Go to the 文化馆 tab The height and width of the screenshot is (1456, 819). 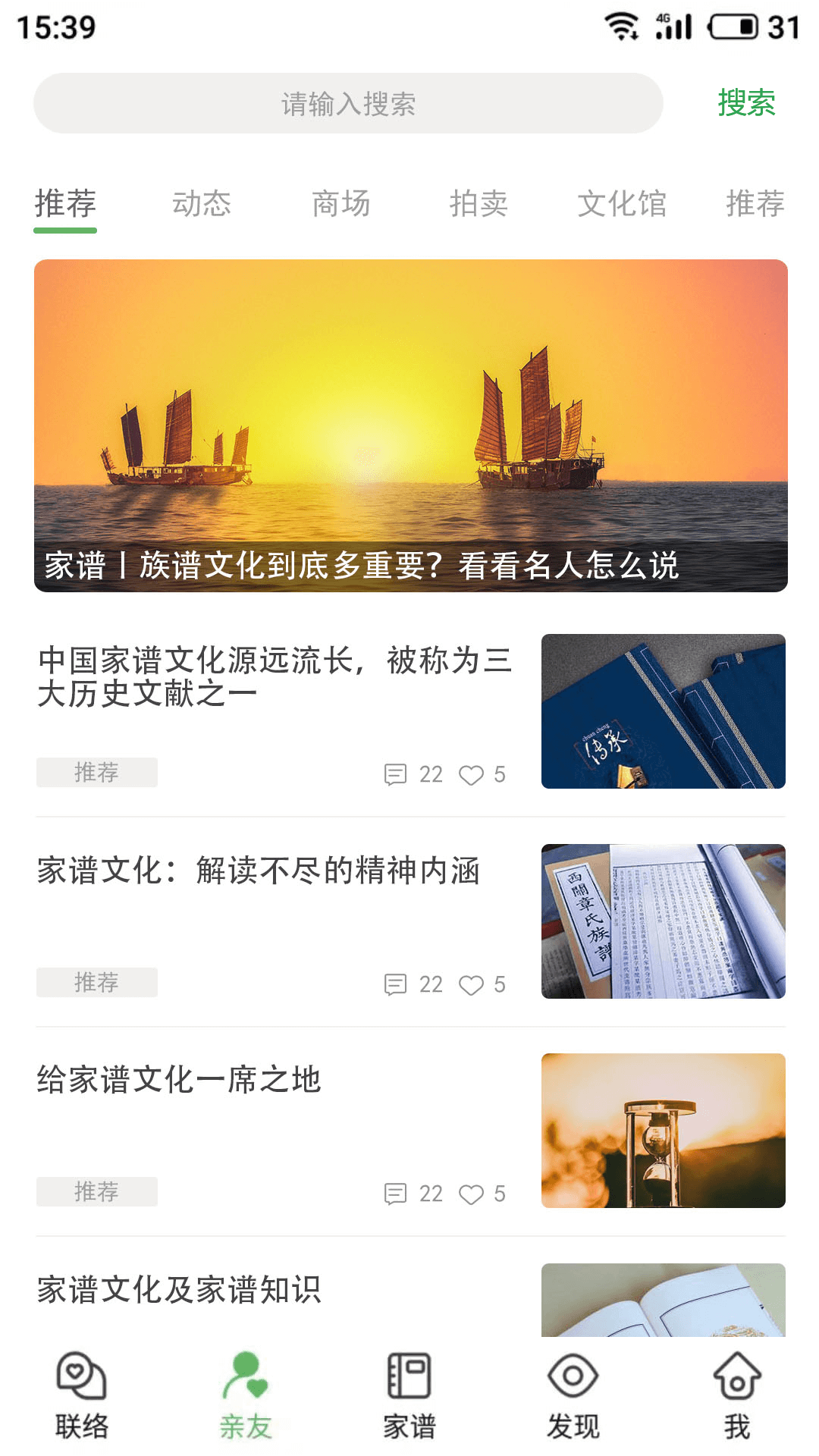(622, 204)
